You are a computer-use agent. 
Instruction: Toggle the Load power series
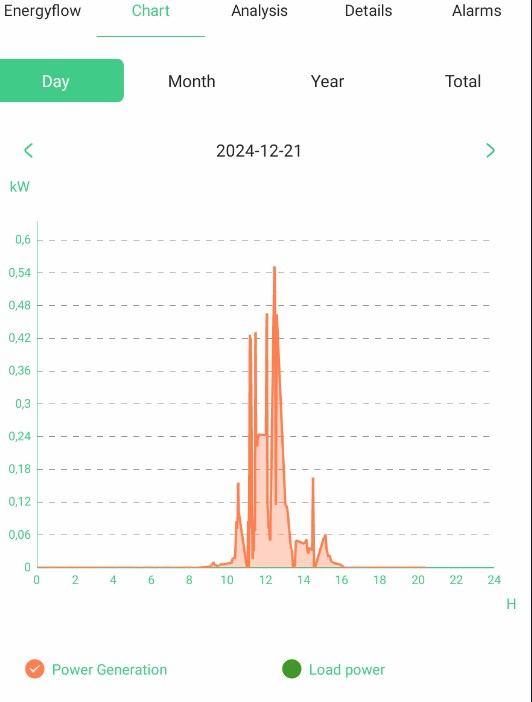point(333,669)
